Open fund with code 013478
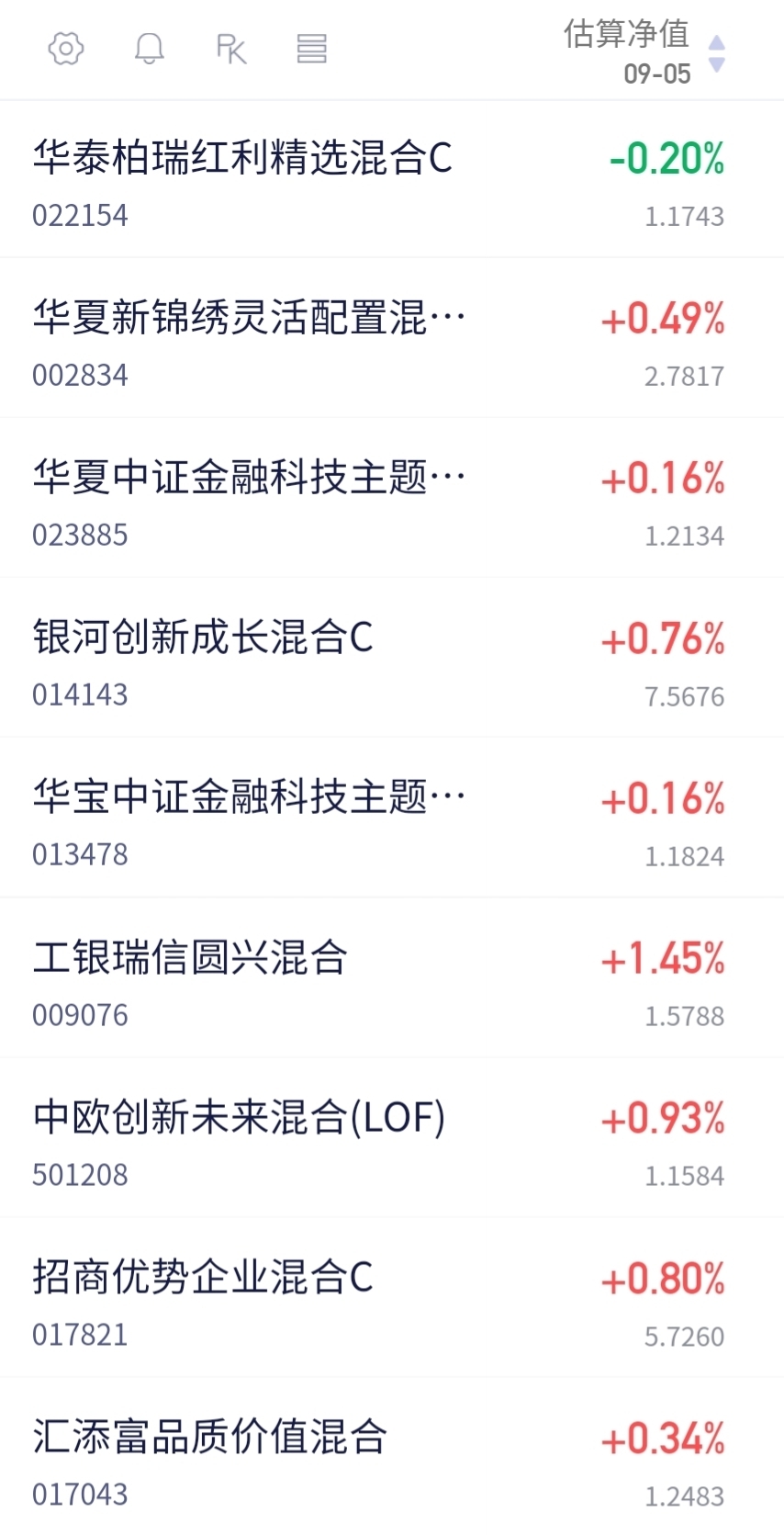Viewport: 784px width, 1535px height. pos(392,818)
